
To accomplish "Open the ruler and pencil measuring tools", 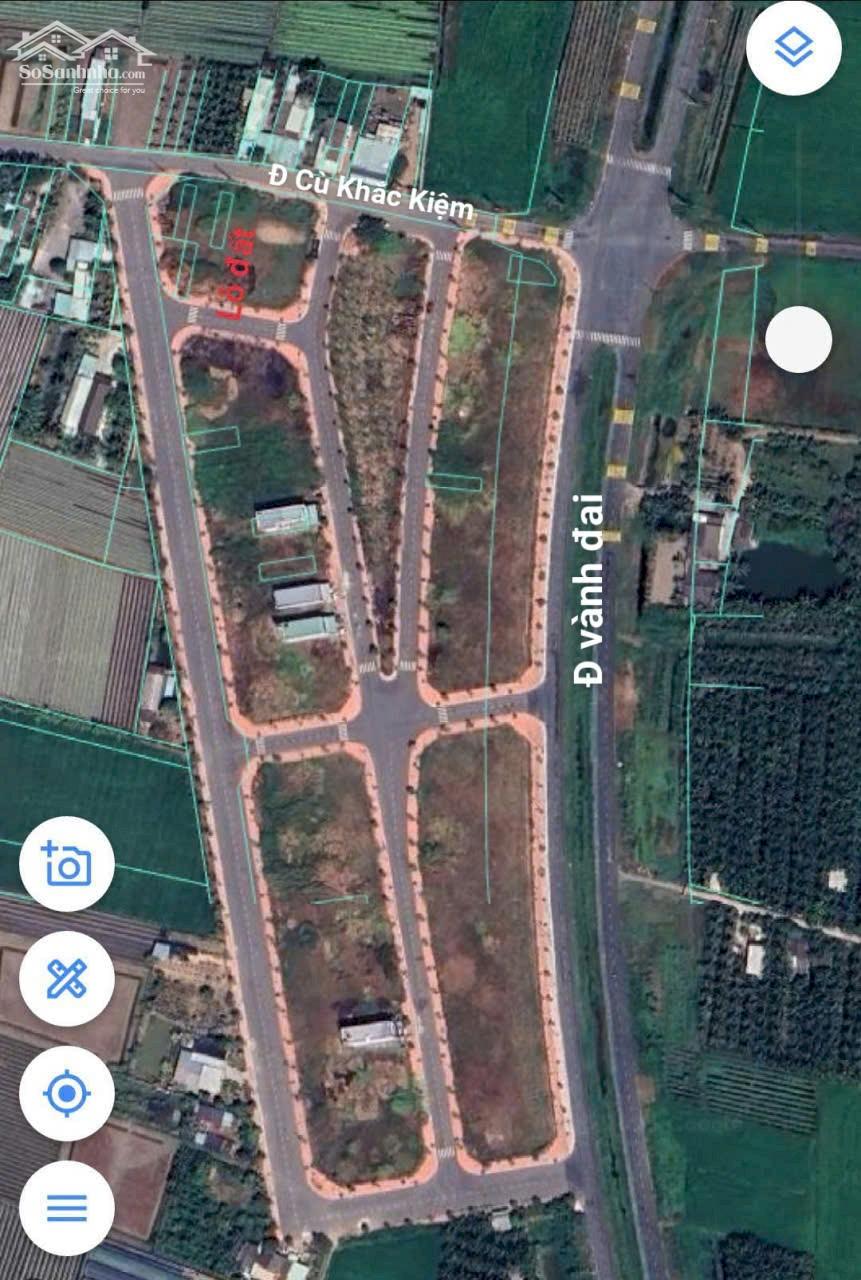I will click(67, 979).
